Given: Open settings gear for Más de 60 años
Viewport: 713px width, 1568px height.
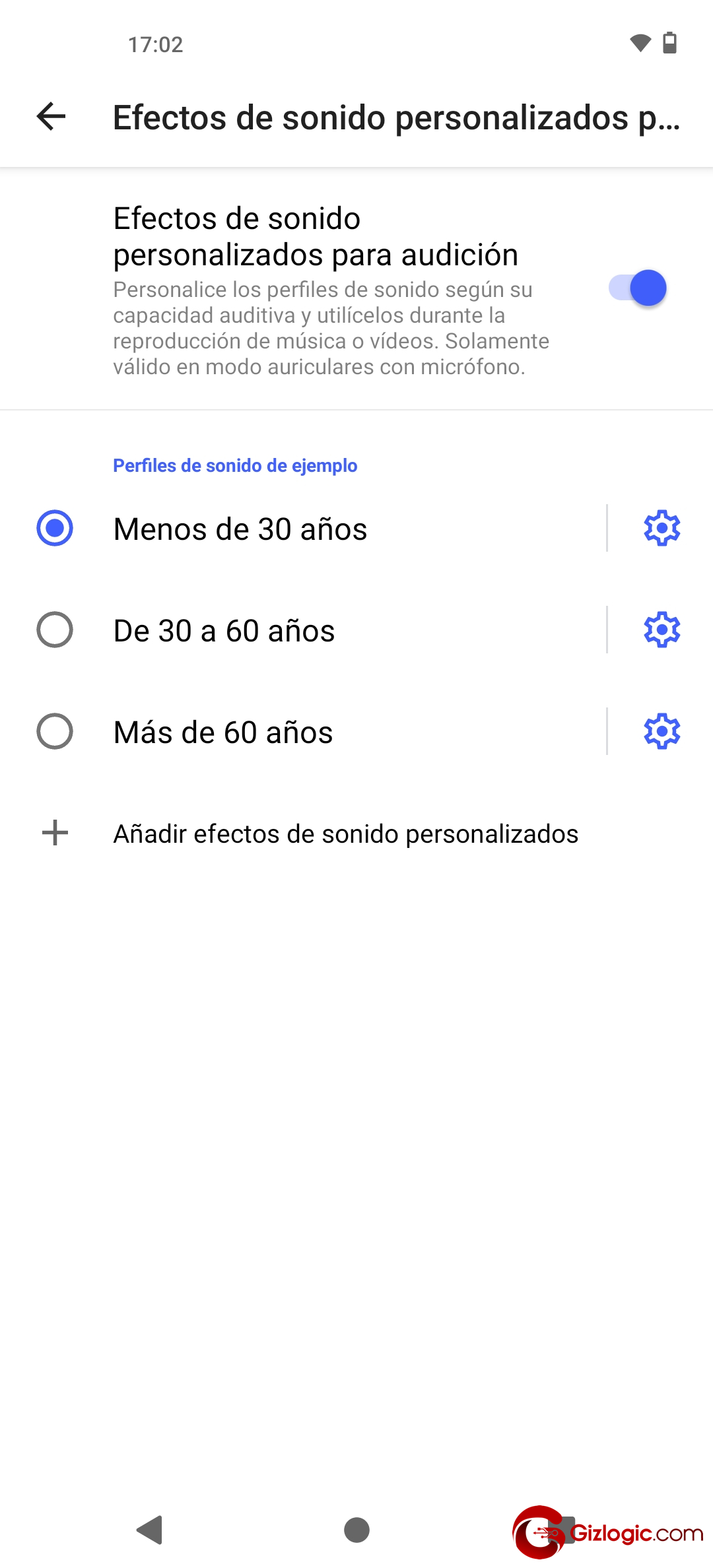Looking at the screenshot, I should 662,732.
